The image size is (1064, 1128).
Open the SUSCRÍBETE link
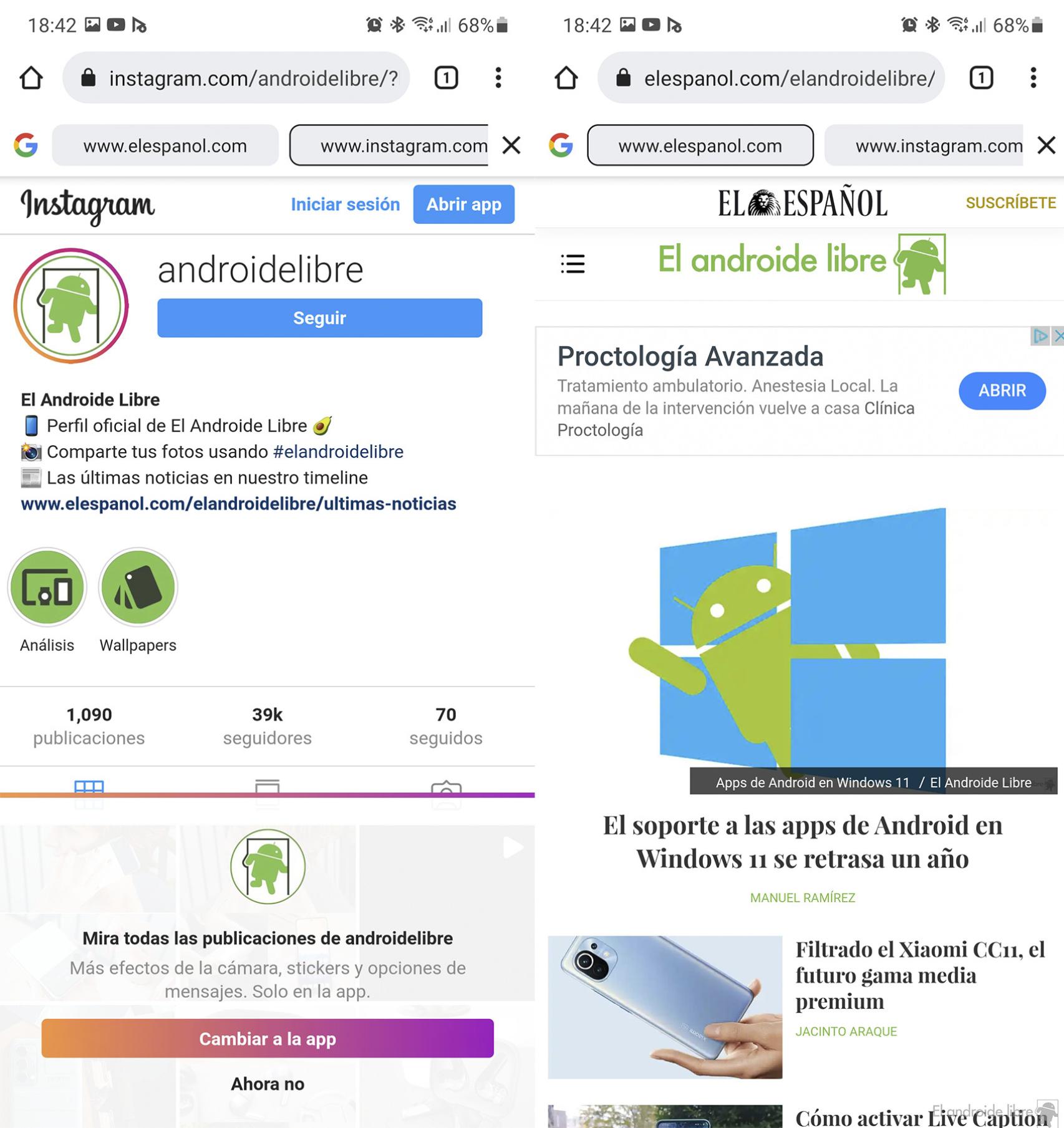click(1010, 203)
